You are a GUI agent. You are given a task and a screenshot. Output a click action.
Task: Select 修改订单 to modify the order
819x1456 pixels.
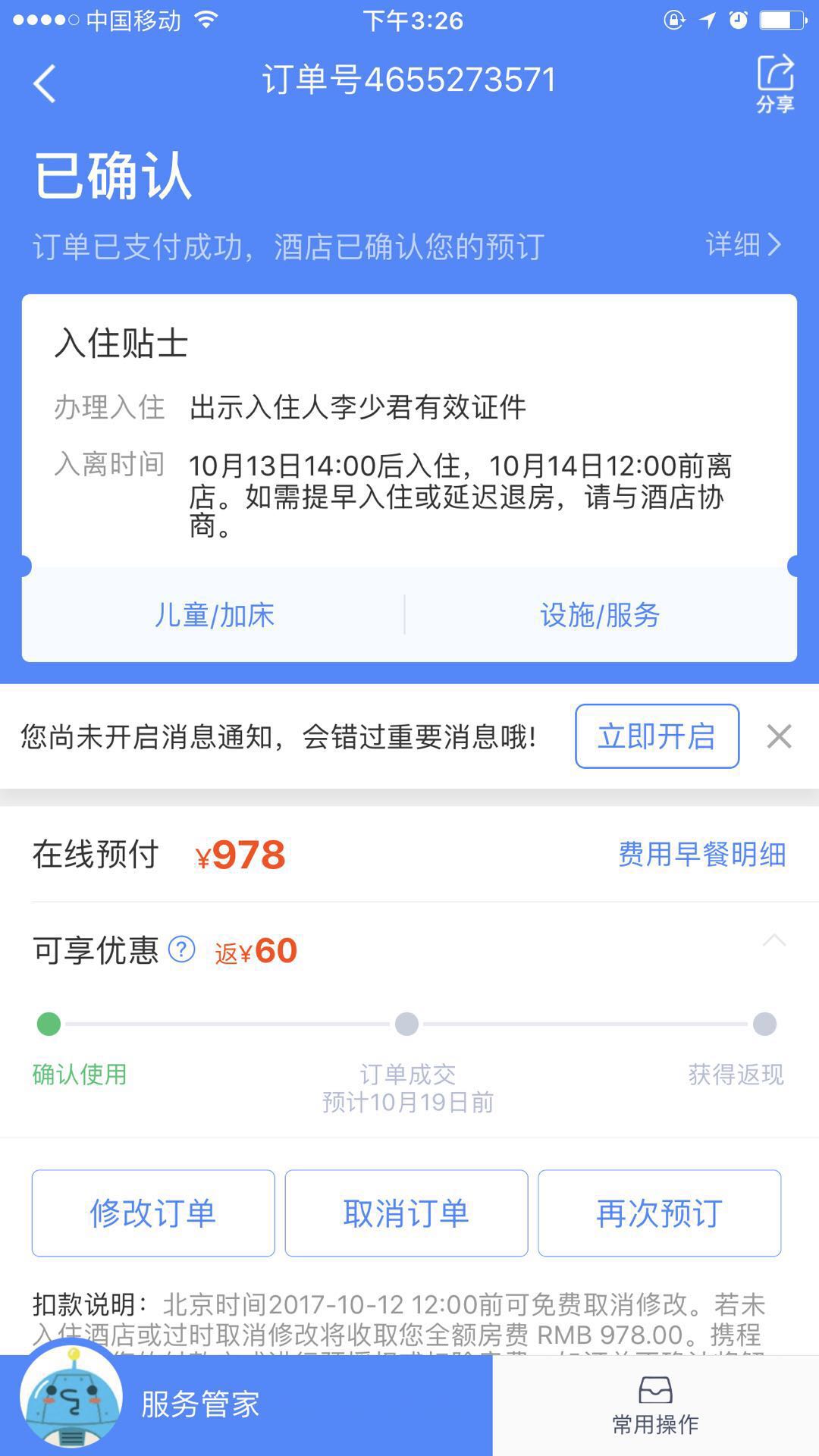pos(153,1213)
